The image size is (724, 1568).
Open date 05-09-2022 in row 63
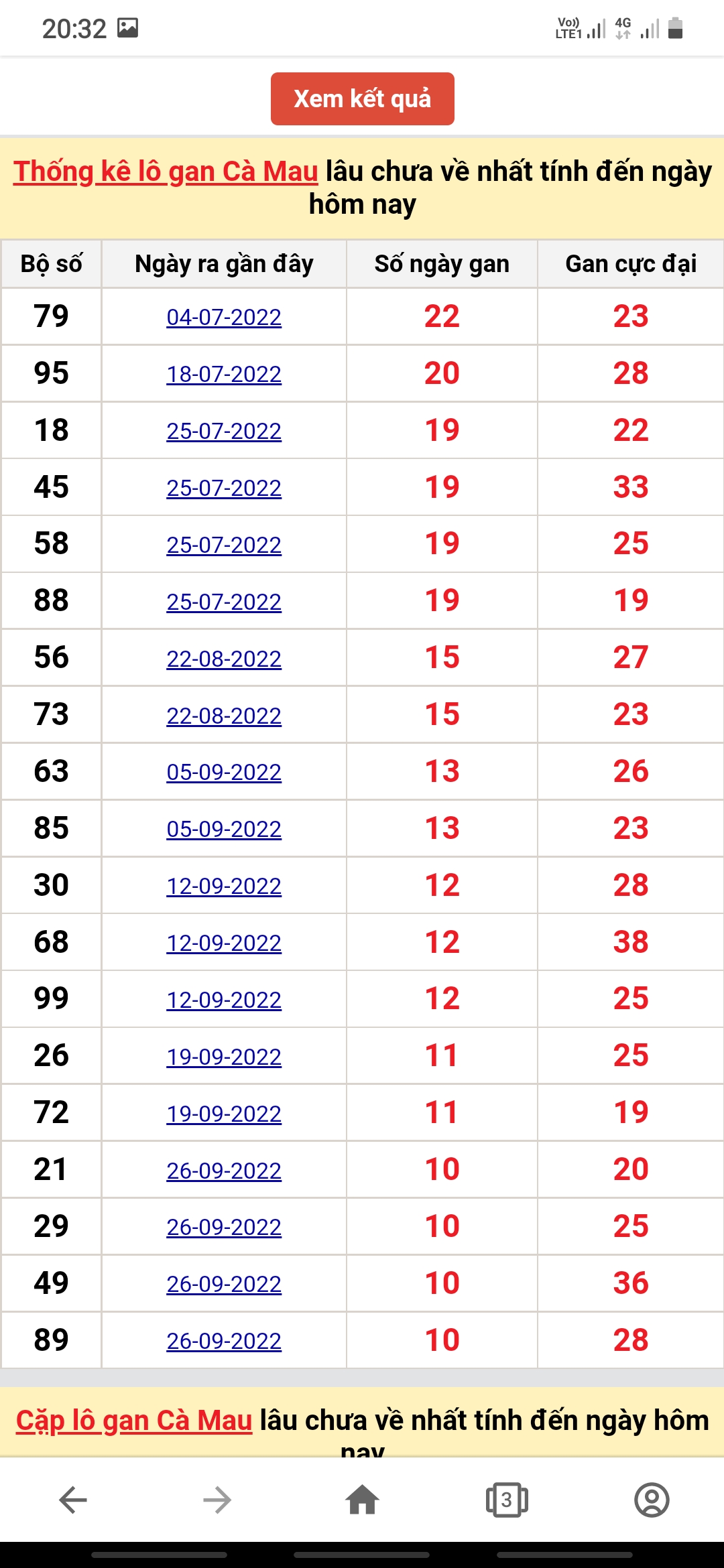(224, 772)
